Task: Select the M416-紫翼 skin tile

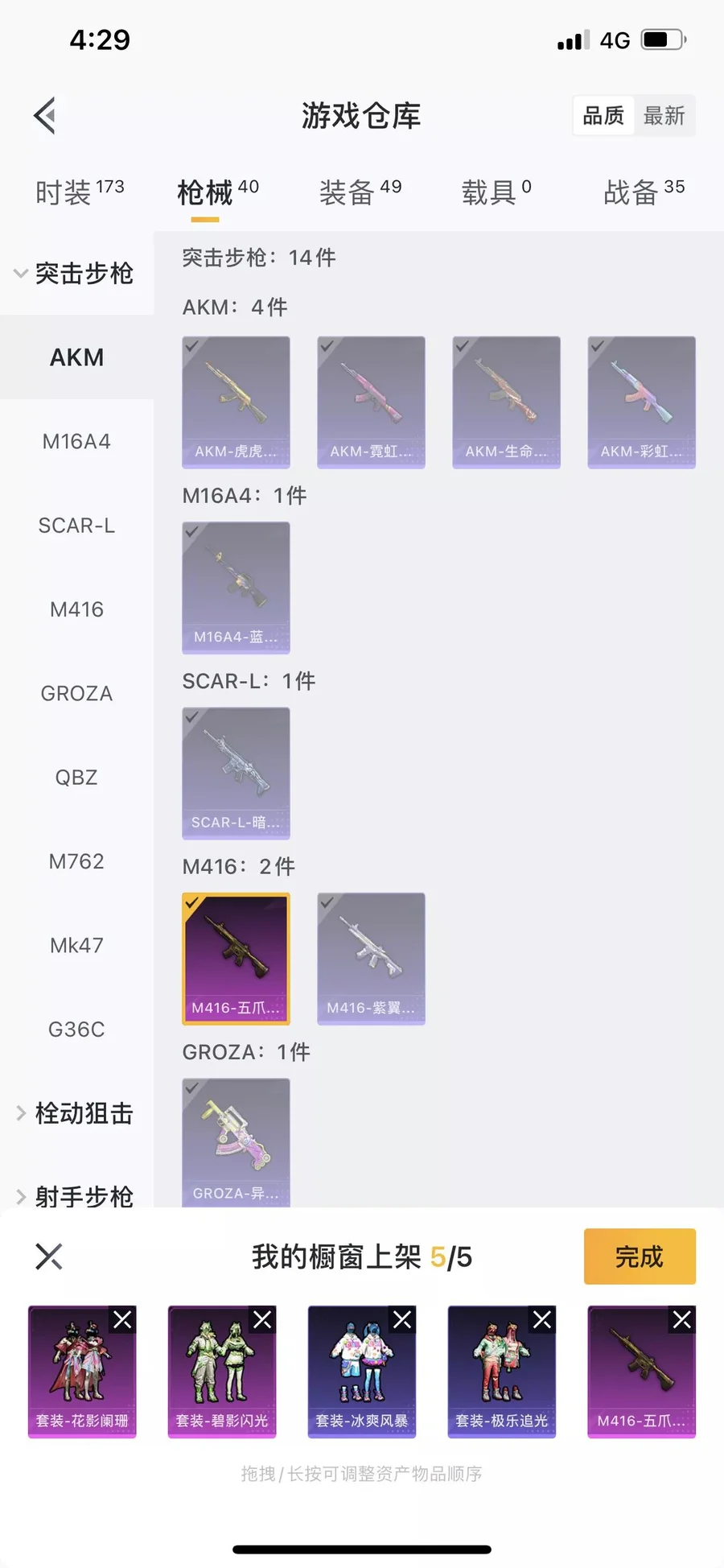Action: click(371, 958)
